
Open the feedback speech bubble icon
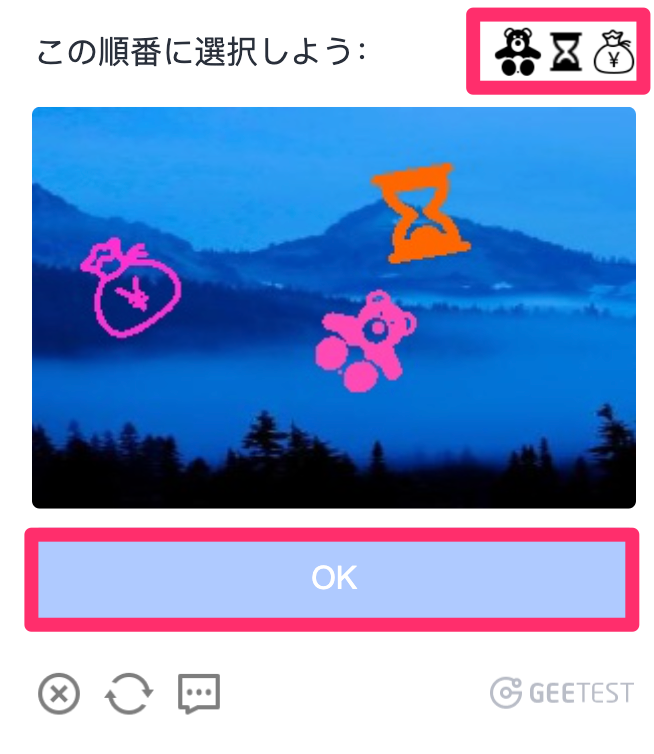199,692
